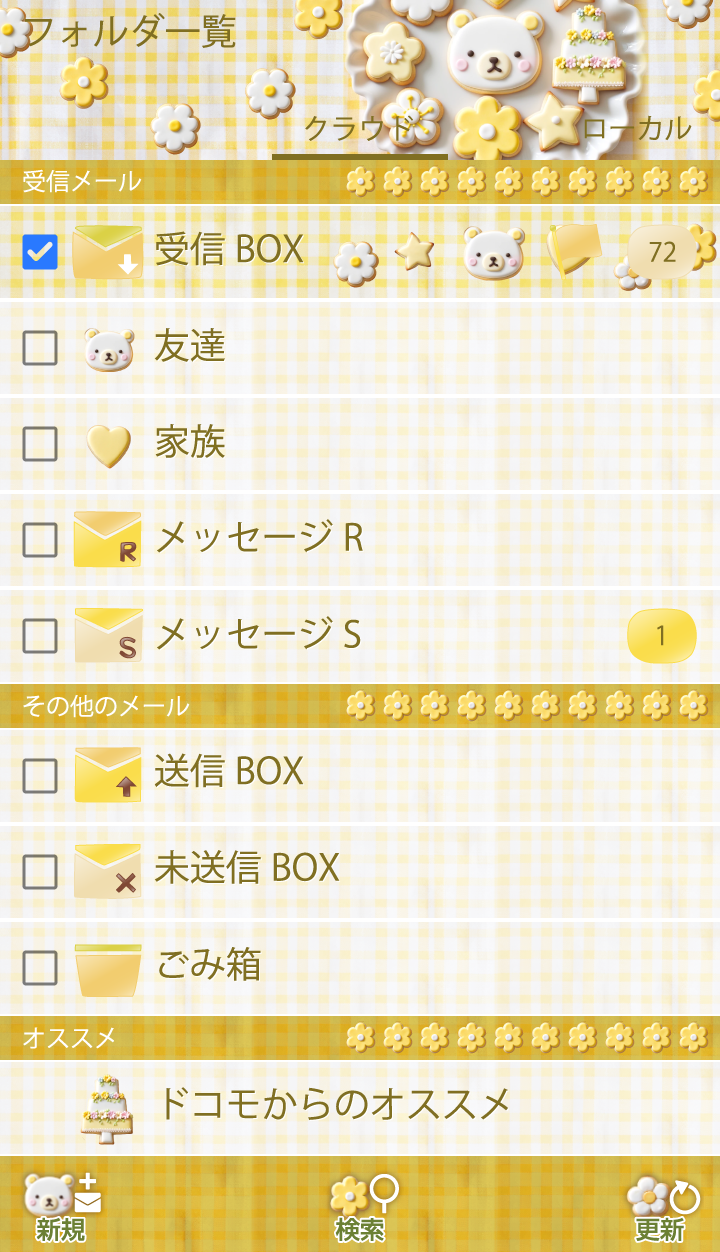Compose new mail with 新規
The width and height of the screenshot is (720, 1252).
tap(62, 1206)
